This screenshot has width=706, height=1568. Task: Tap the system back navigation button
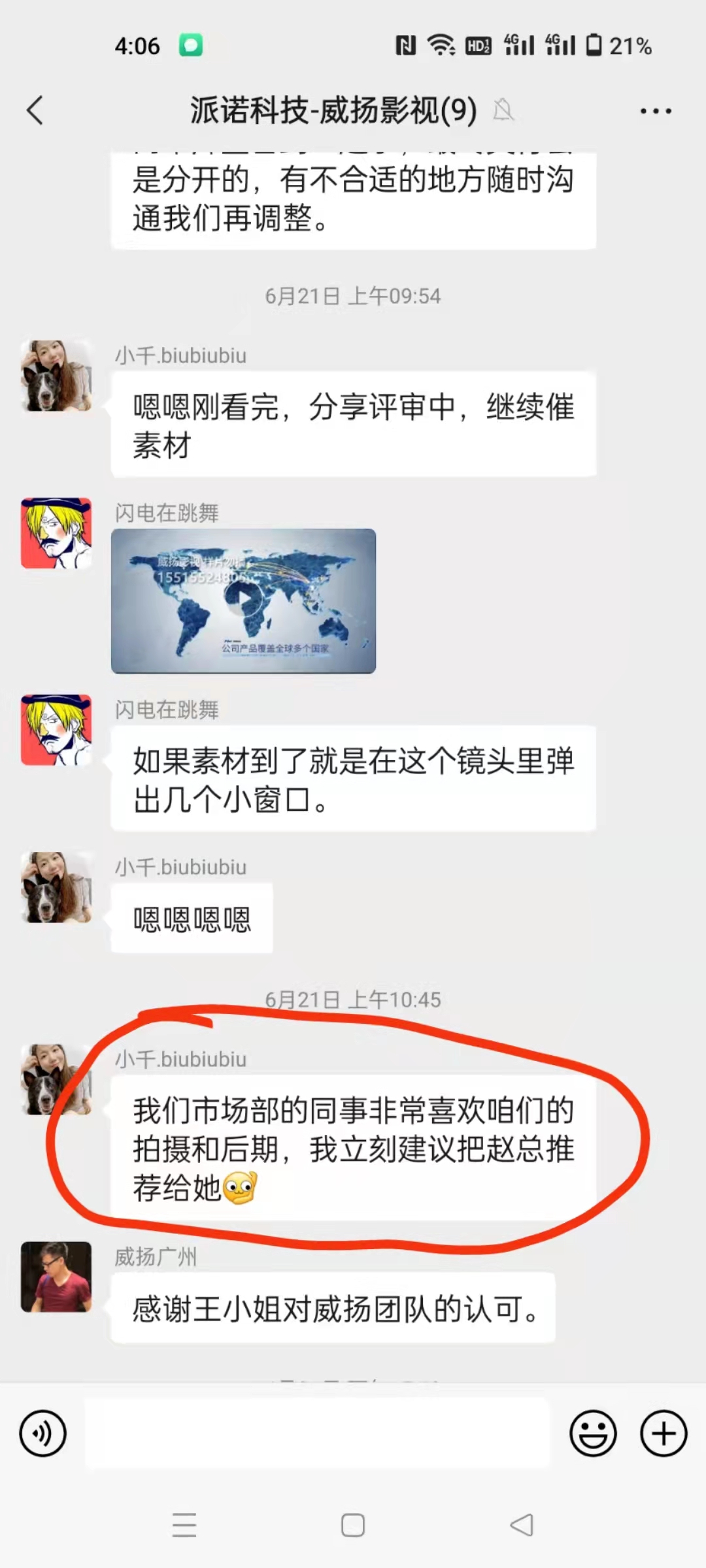[x=522, y=1526]
